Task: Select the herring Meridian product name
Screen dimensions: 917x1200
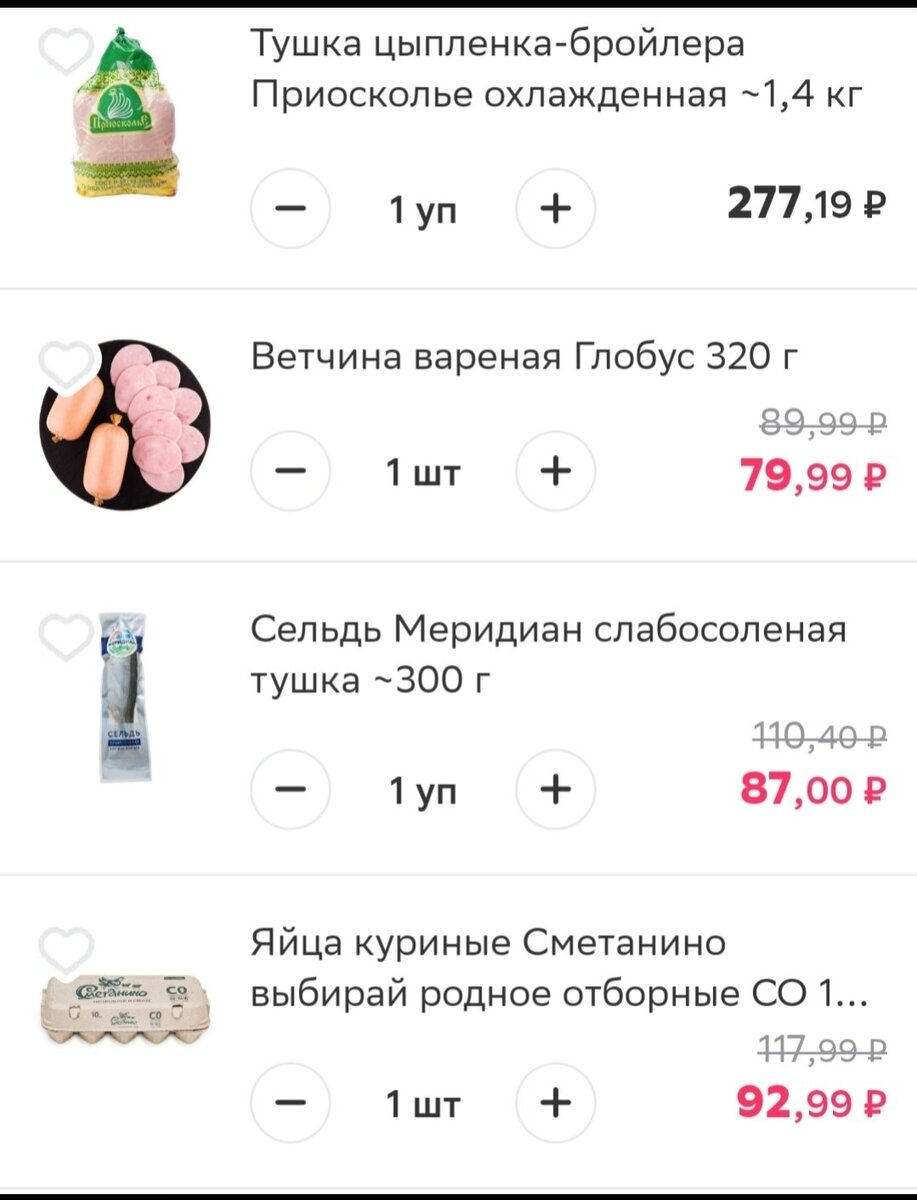Action: pyautogui.click(x=550, y=655)
